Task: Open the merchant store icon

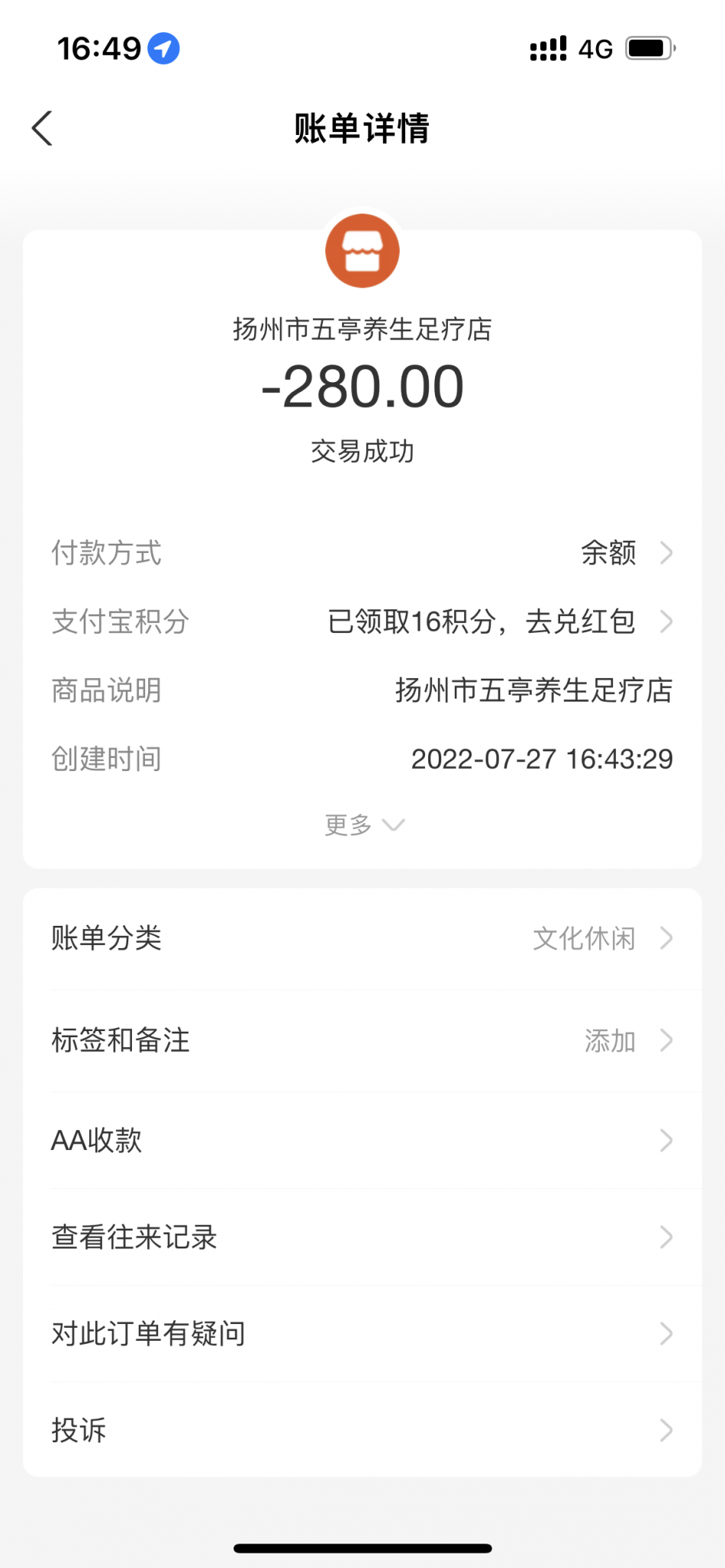Action: [362, 251]
